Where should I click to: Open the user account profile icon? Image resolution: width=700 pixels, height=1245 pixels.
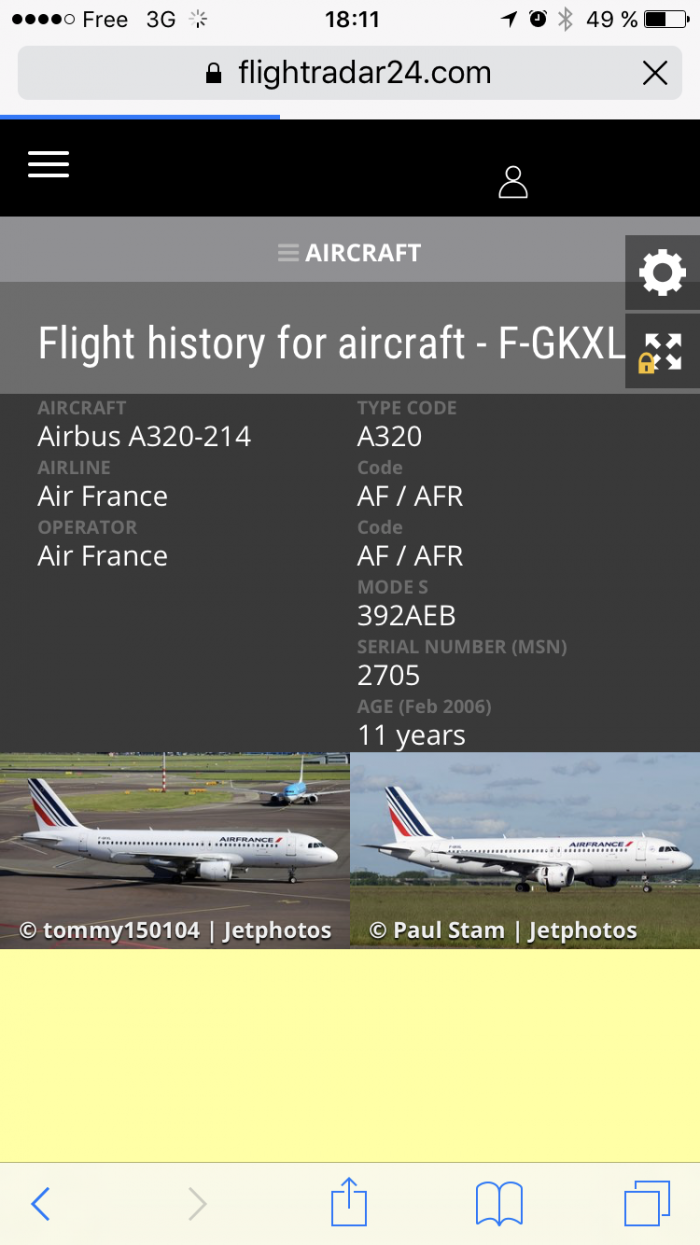(513, 182)
